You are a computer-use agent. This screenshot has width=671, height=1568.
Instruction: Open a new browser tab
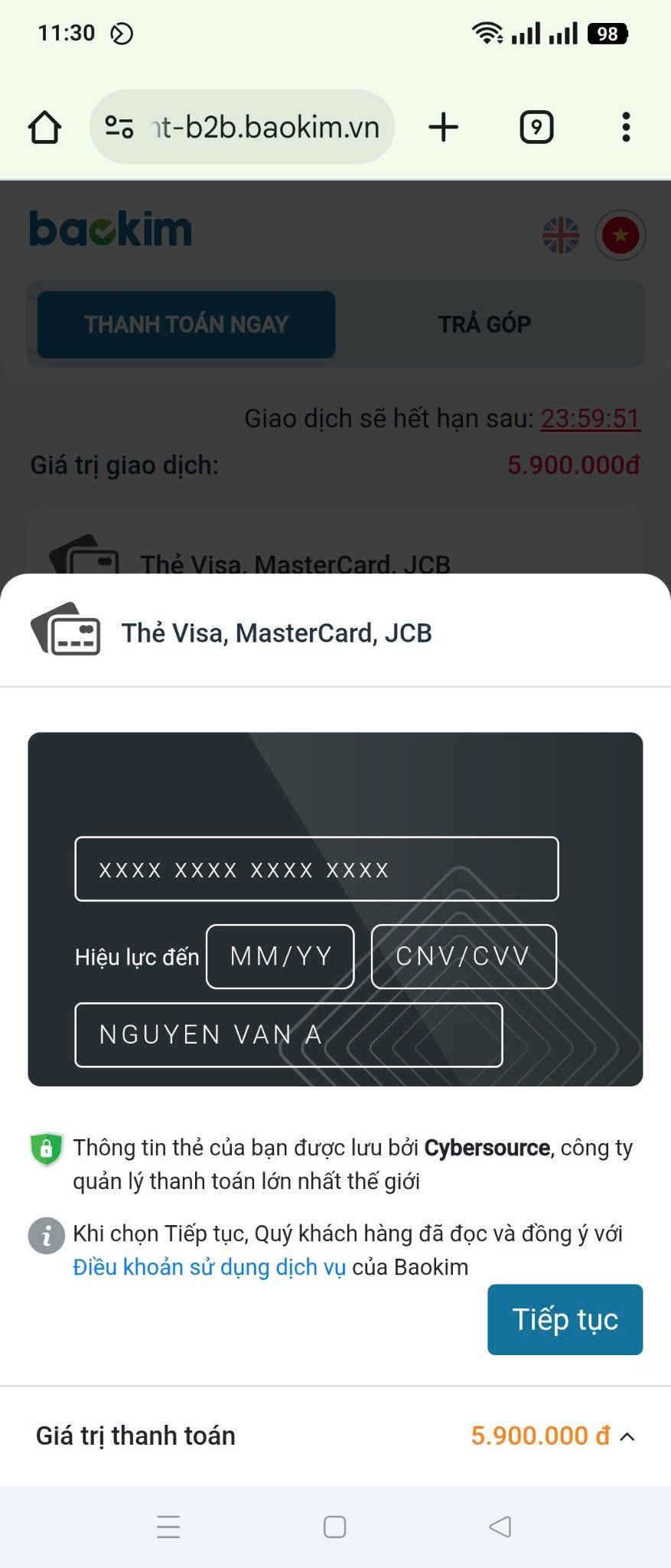tap(444, 127)
